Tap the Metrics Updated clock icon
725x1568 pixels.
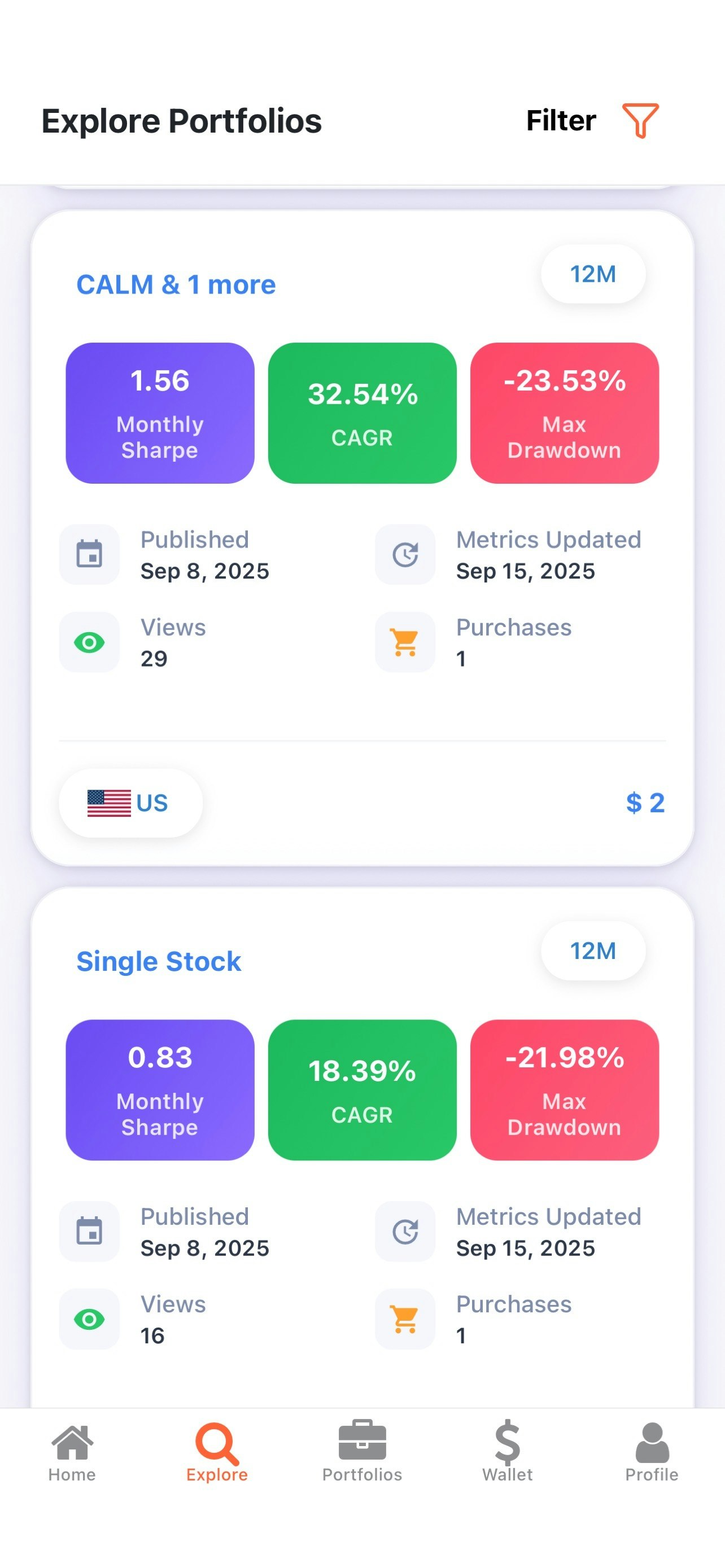[x=405, y=553]
